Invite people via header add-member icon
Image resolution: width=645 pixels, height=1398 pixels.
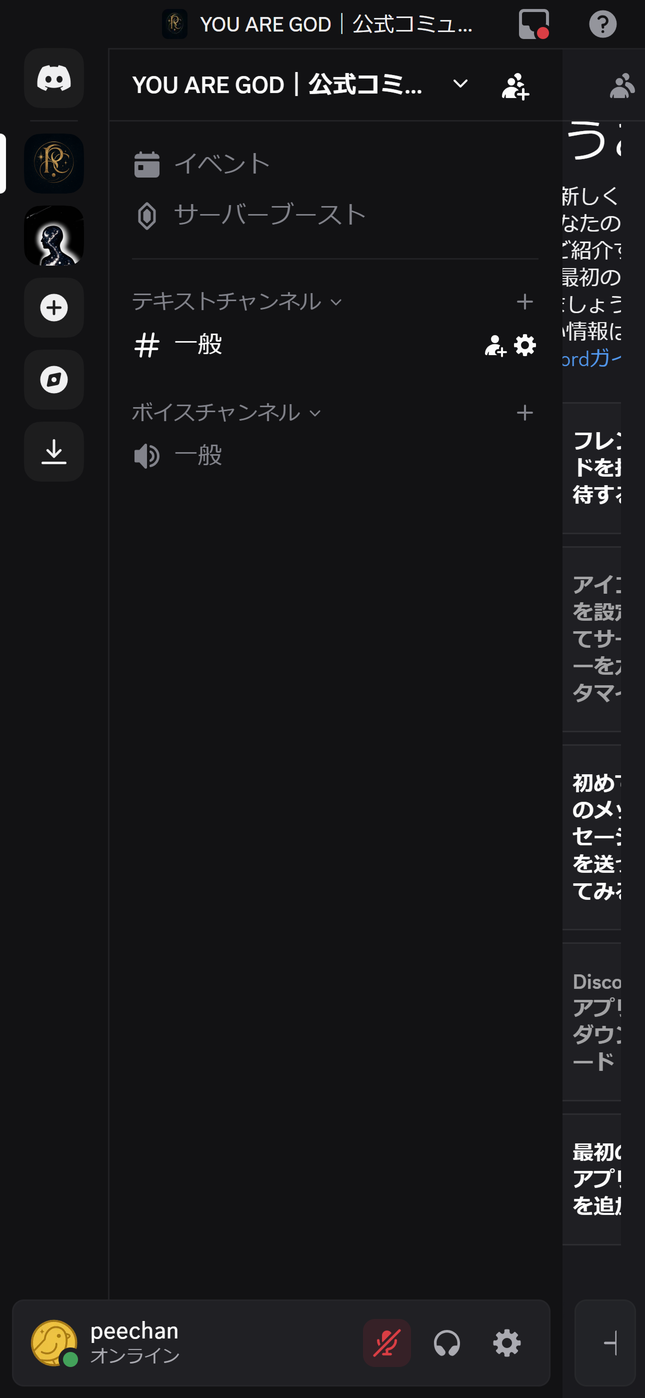(x=515, y=87)
